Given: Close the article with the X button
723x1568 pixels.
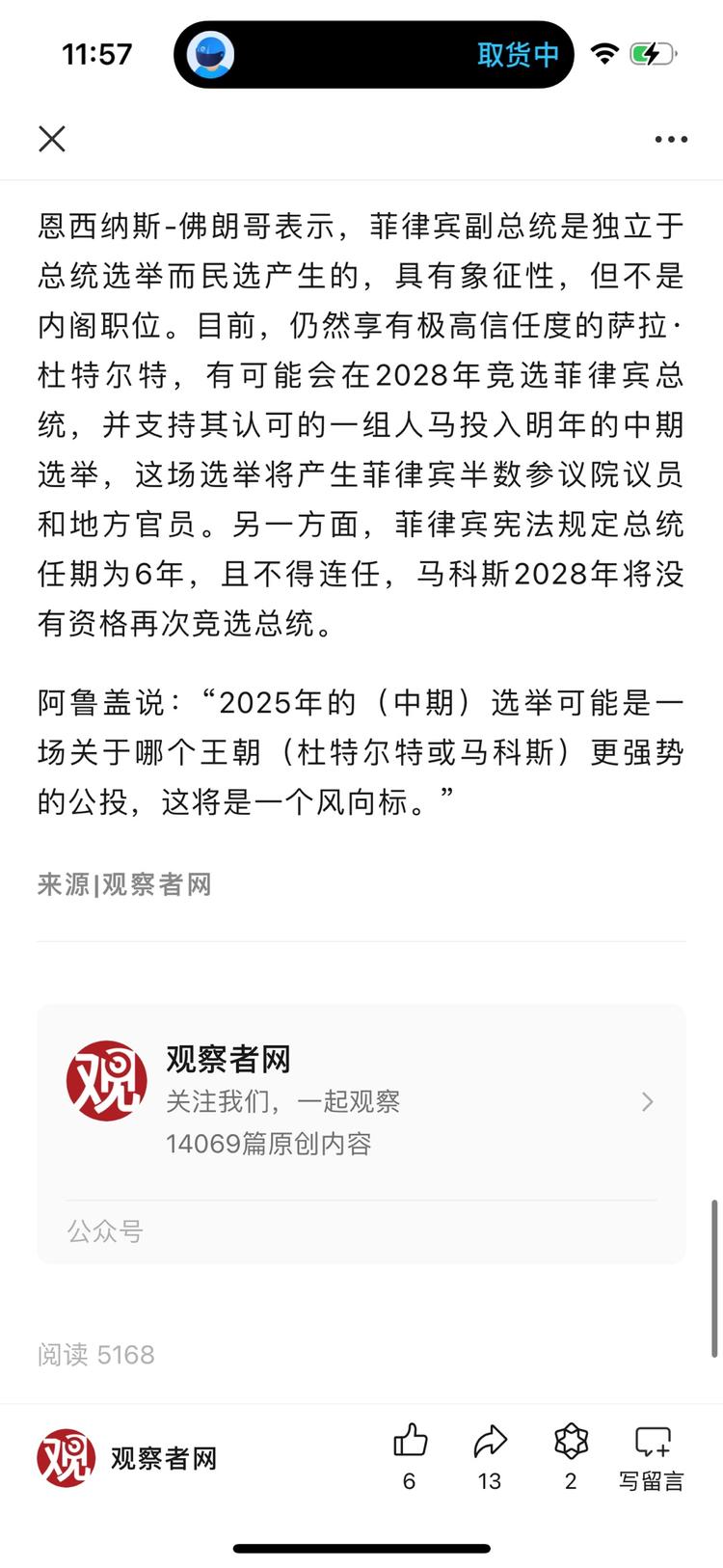Looking at the screenshot, I should (51, 139).
